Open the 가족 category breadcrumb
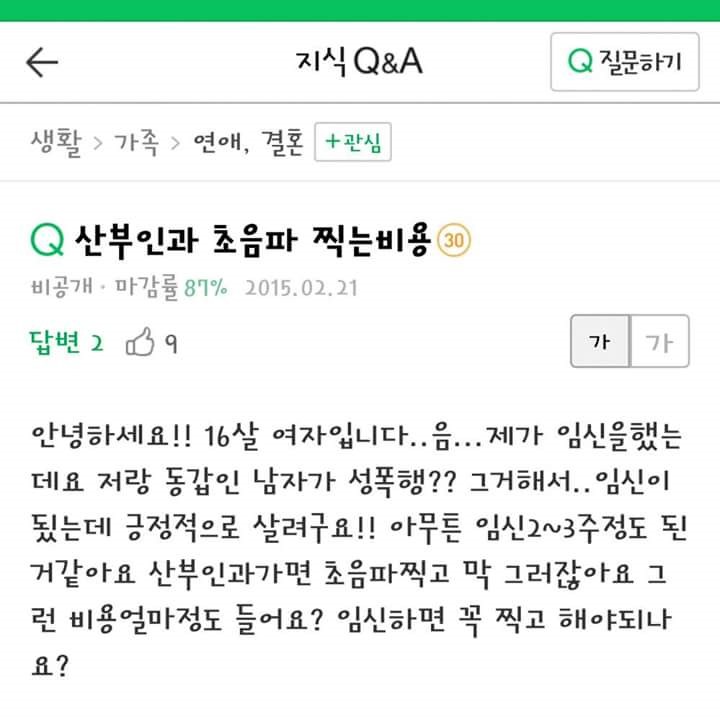Viewport: 720px width, 720px height. pos(136,142)
